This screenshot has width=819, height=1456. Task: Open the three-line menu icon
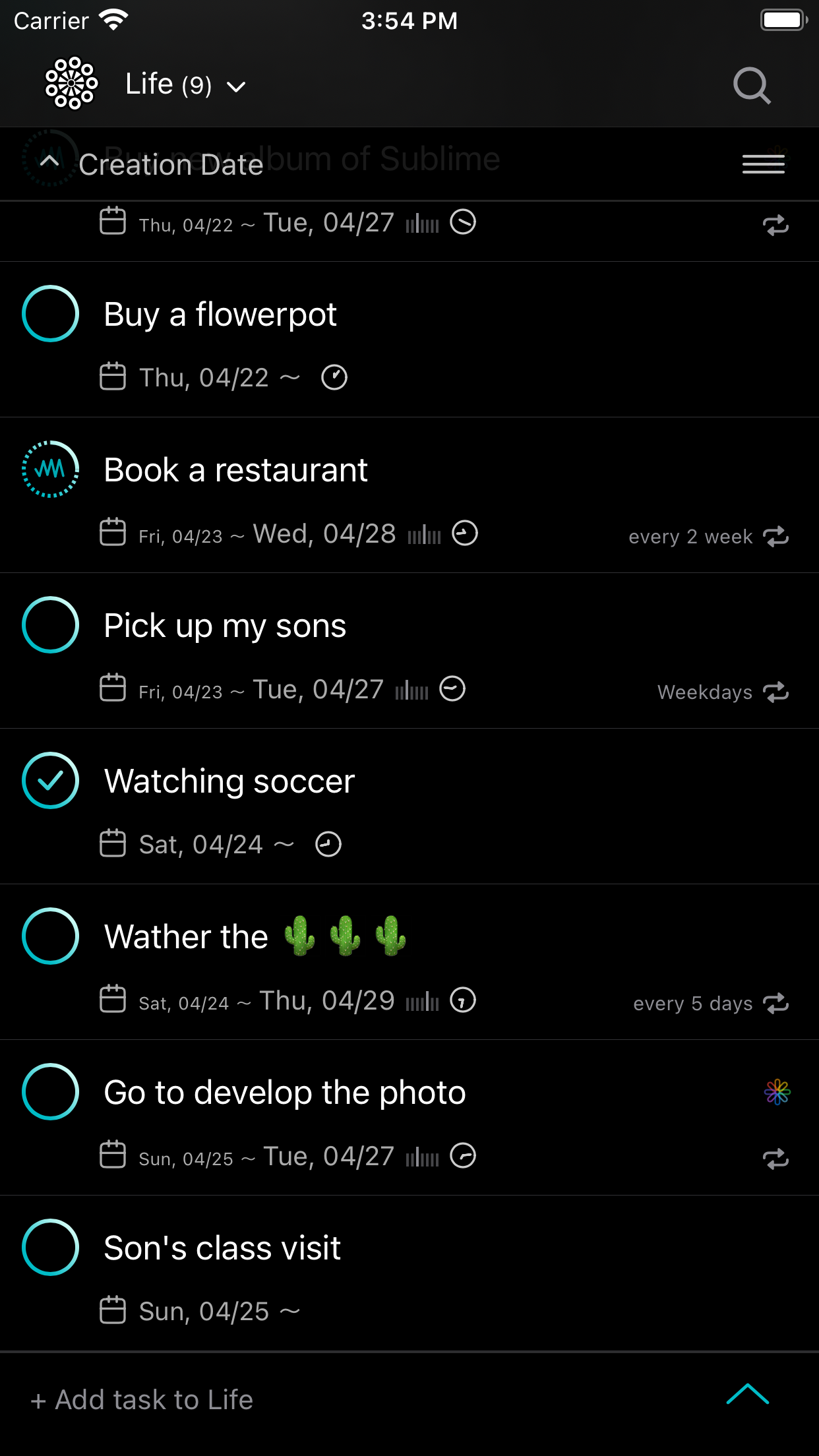point(764,164)
